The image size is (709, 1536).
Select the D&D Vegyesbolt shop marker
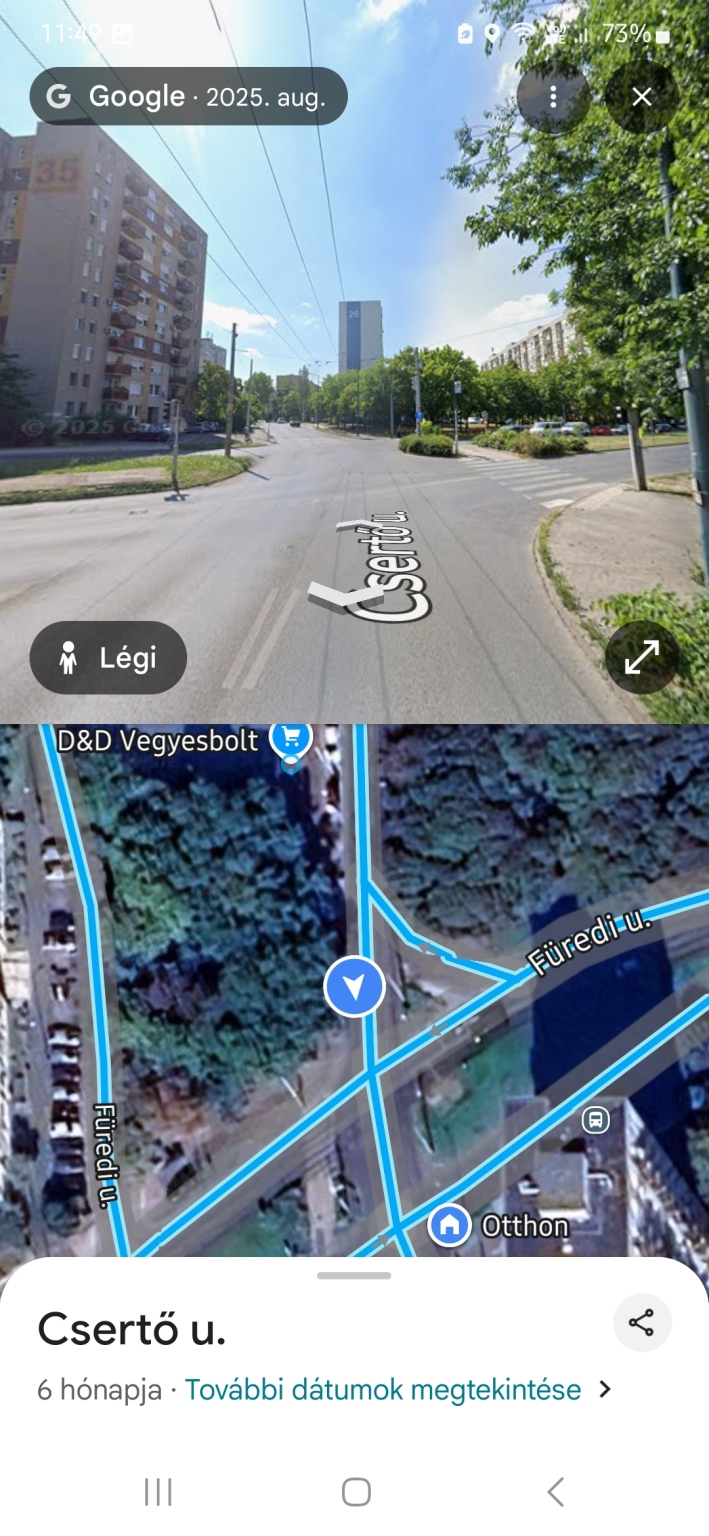pos(291,740)
